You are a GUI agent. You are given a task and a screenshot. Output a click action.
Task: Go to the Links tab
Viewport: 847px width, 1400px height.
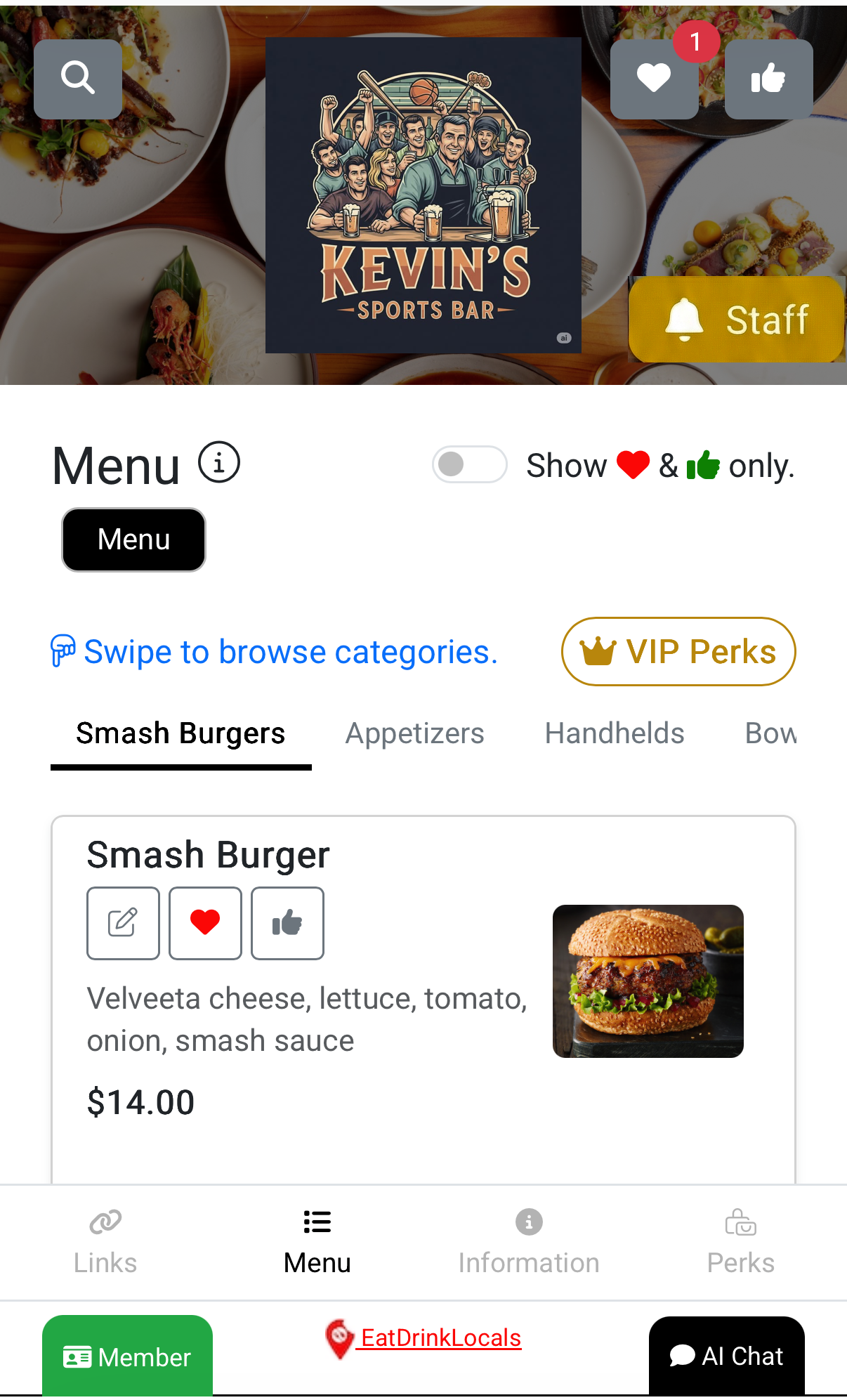[105, 1241]
